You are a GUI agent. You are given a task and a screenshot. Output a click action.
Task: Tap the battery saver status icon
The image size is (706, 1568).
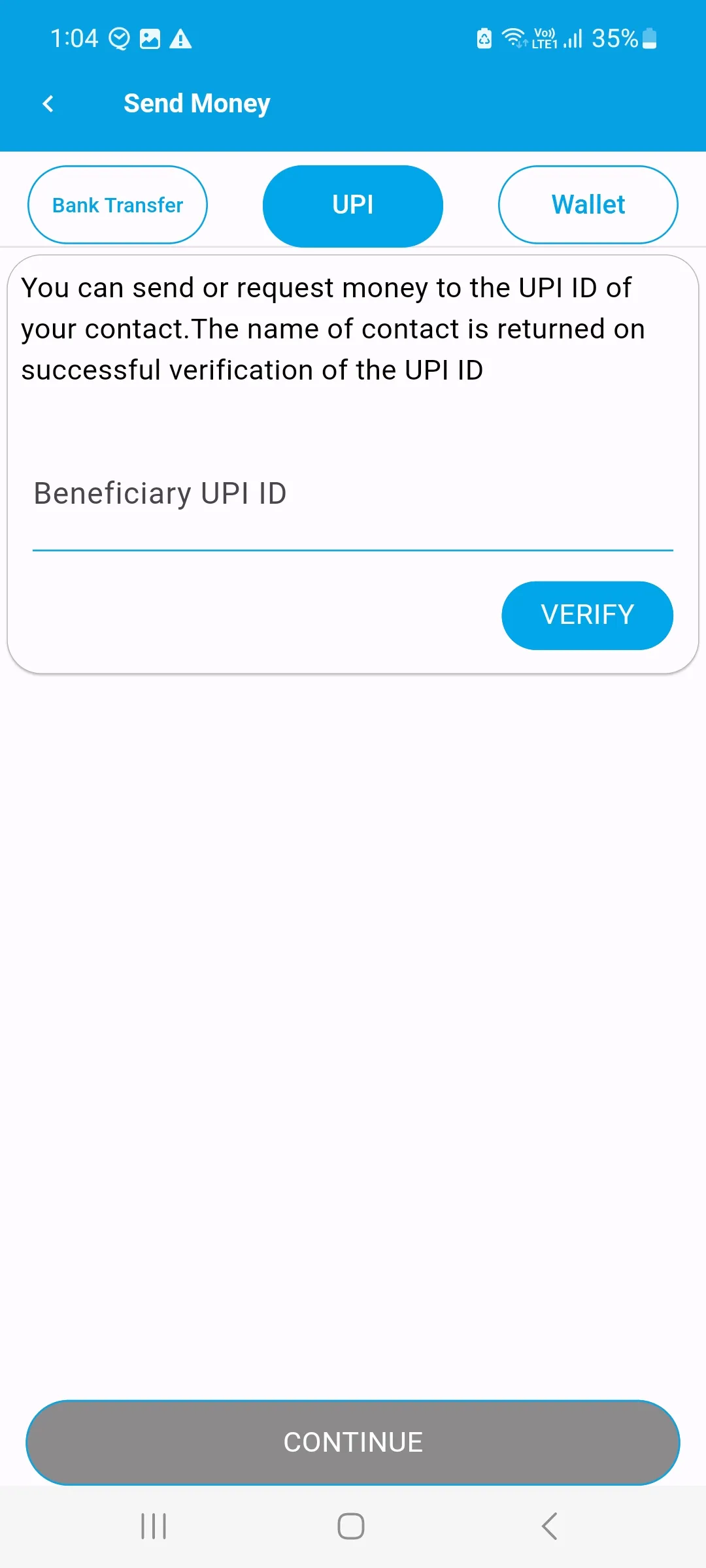pyautogui.click(x=484, y=39)
